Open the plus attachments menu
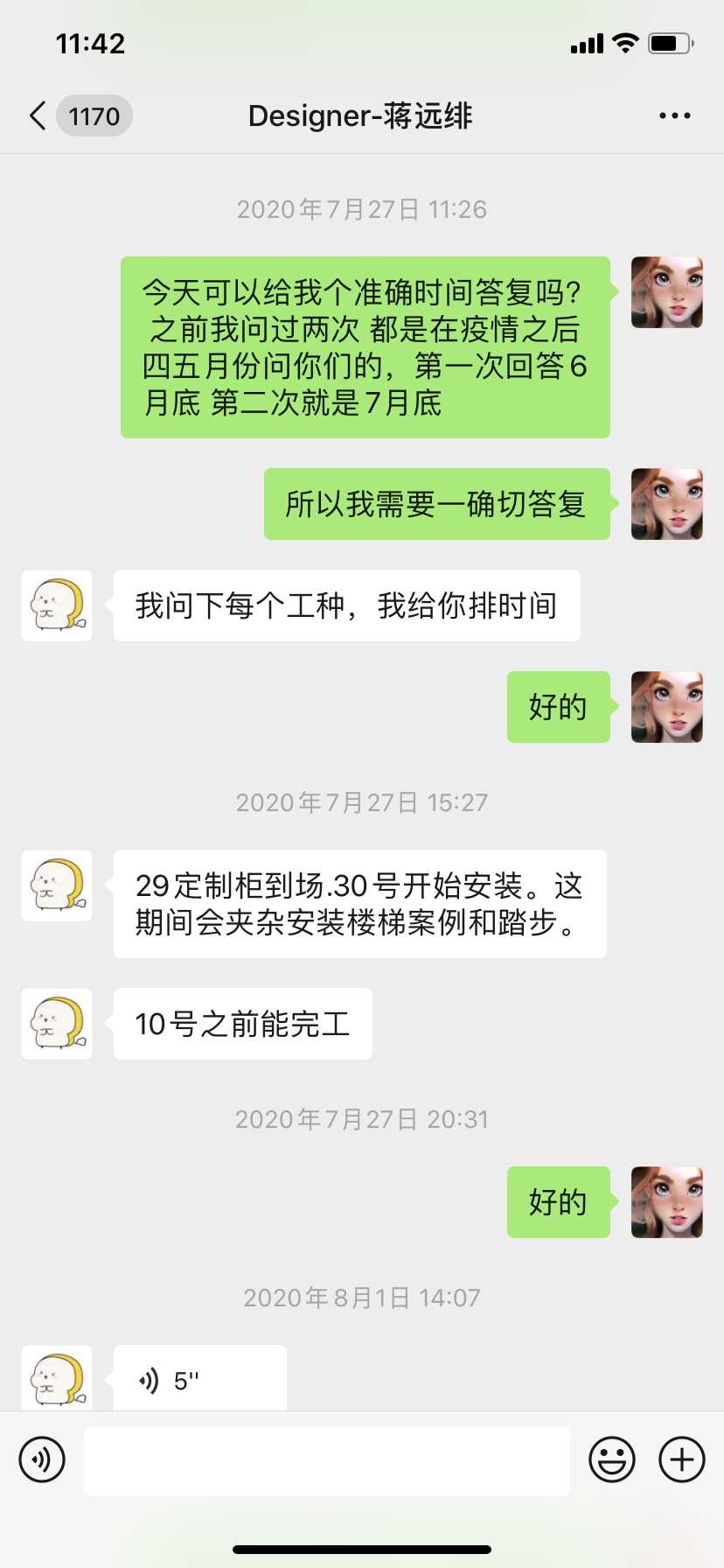724x1568 pixels. [x=681, y=1459]
